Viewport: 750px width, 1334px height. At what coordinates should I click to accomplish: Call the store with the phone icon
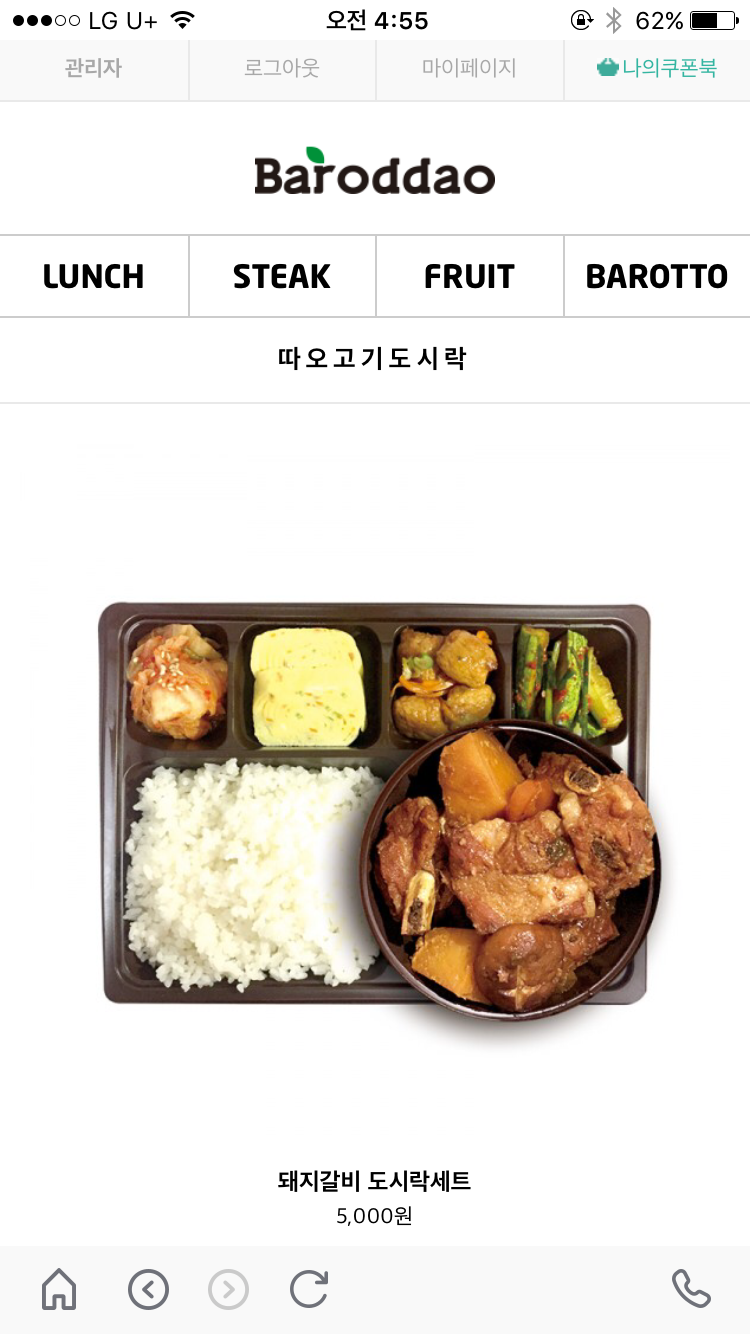tap(691, 1289)
